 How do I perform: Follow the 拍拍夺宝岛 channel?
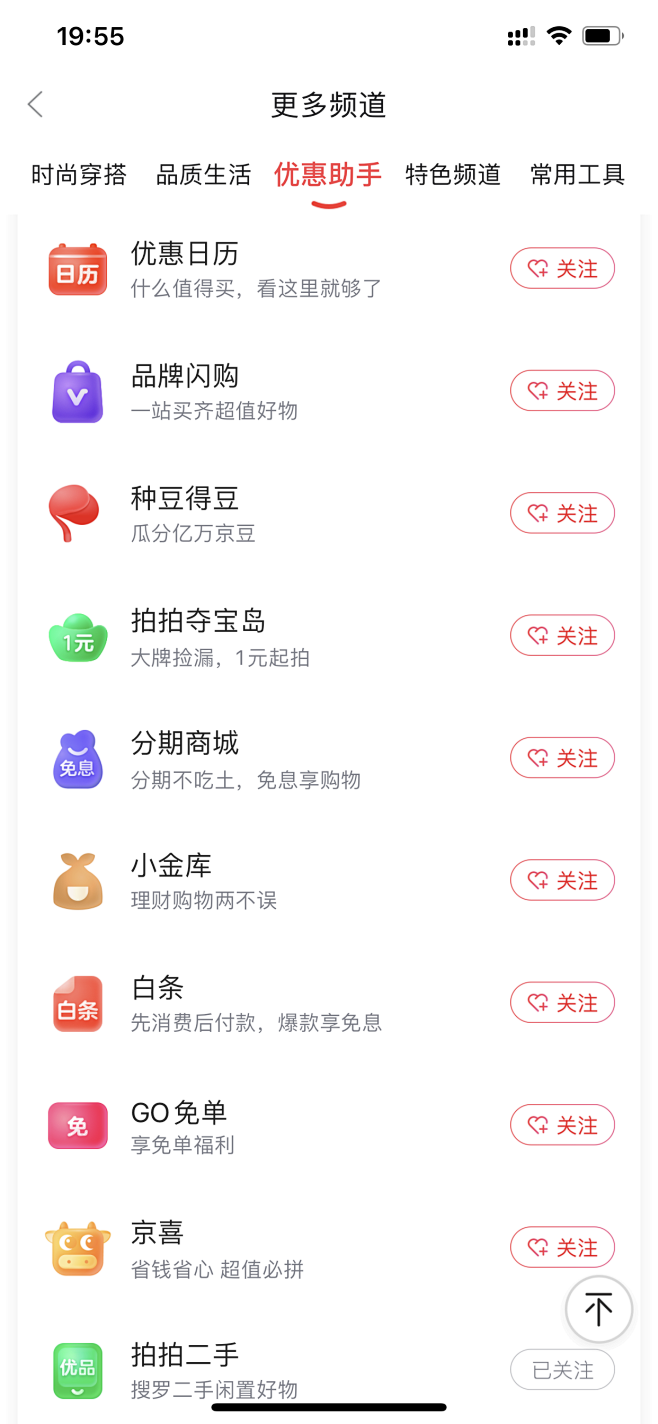(x=562, y=635)
